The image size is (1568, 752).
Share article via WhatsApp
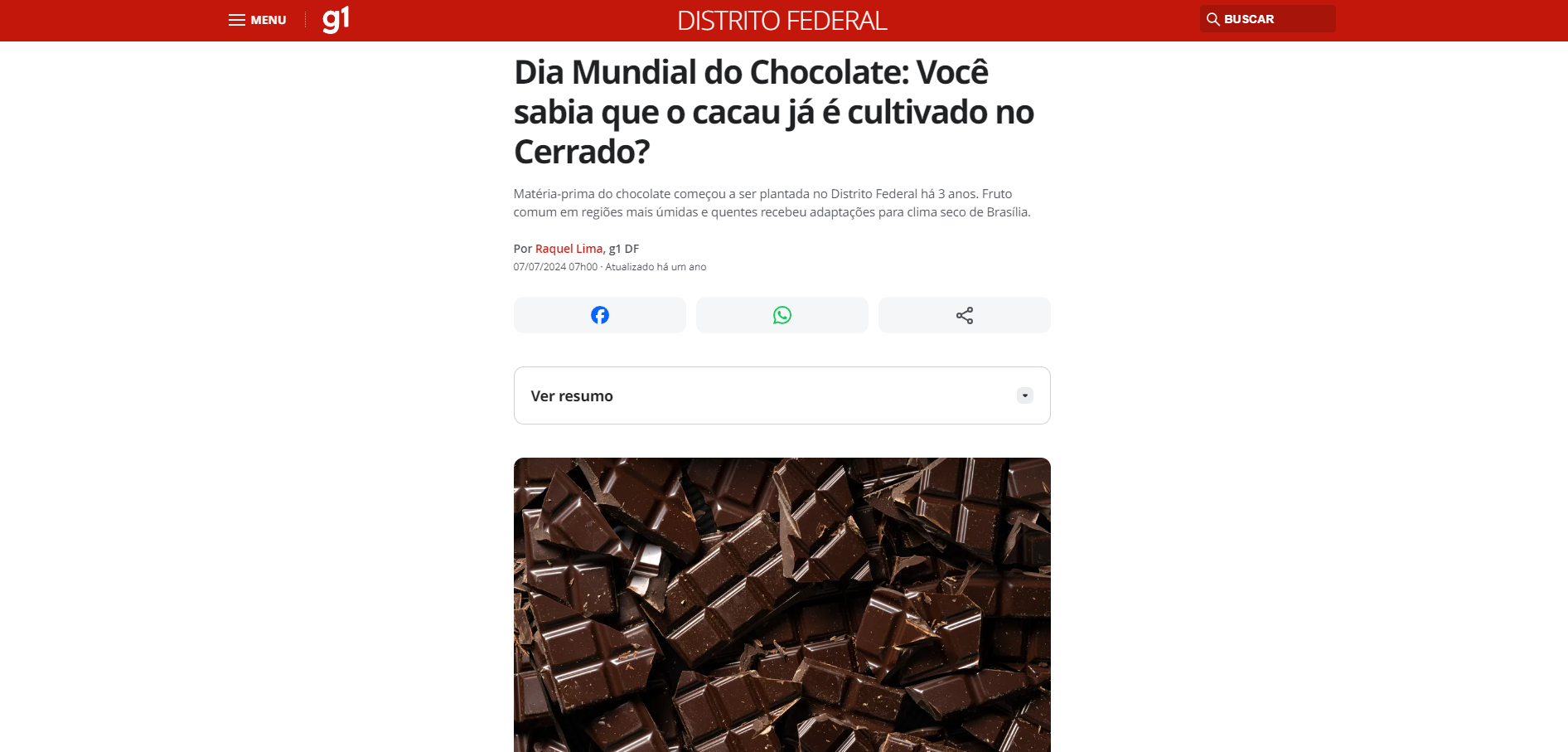(x=782, y=315)
